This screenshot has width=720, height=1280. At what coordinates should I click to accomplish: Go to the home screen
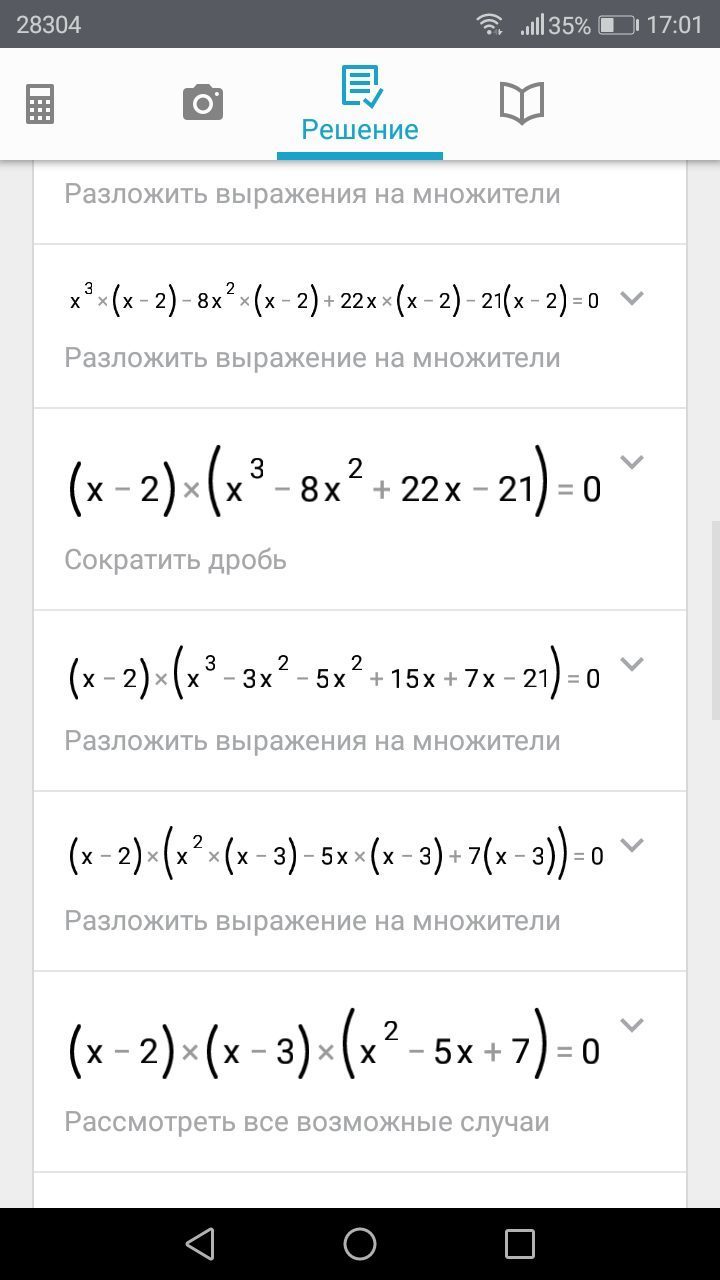click(360, 1243)
